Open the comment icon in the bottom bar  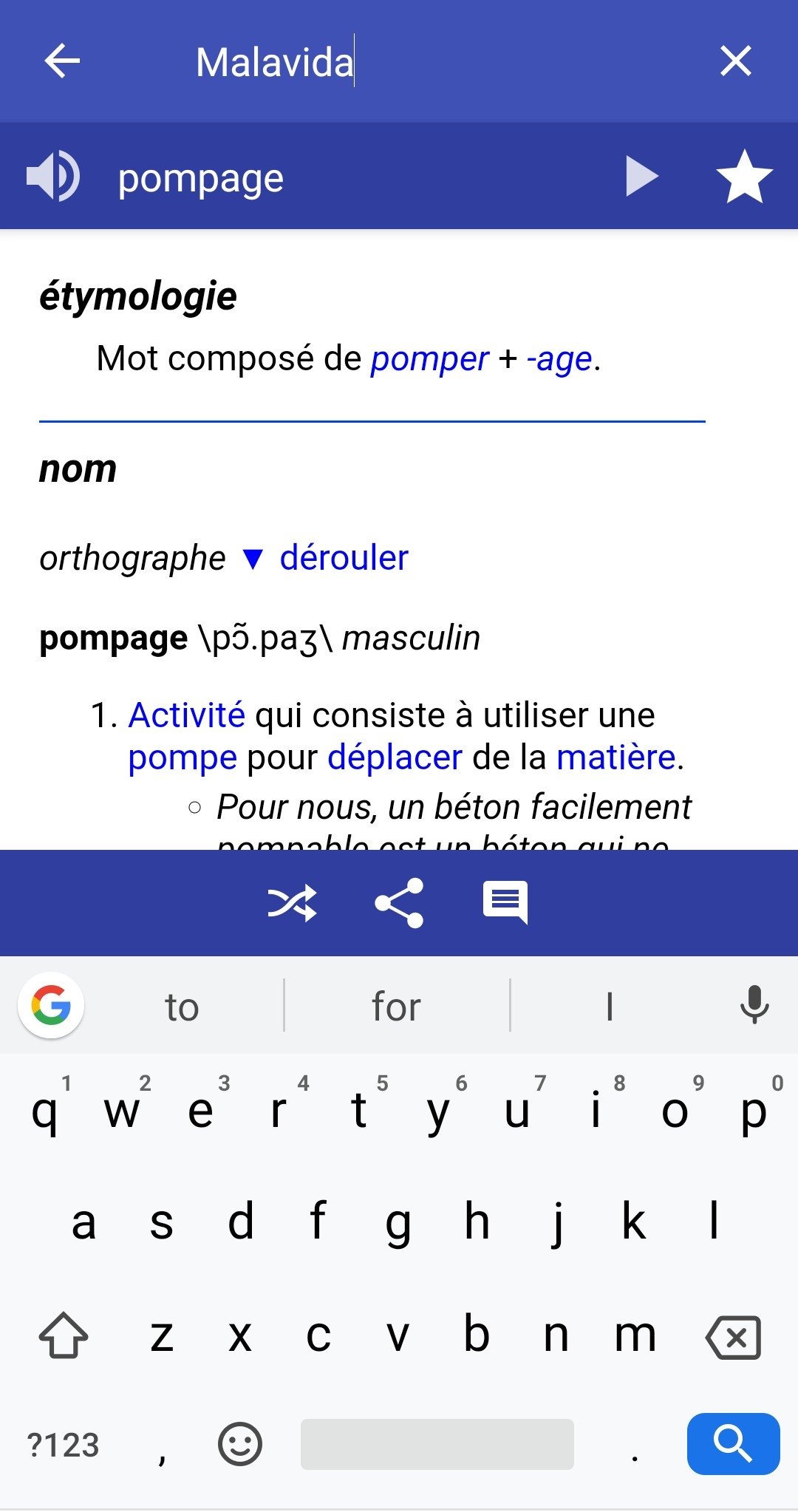coord(508,903)
